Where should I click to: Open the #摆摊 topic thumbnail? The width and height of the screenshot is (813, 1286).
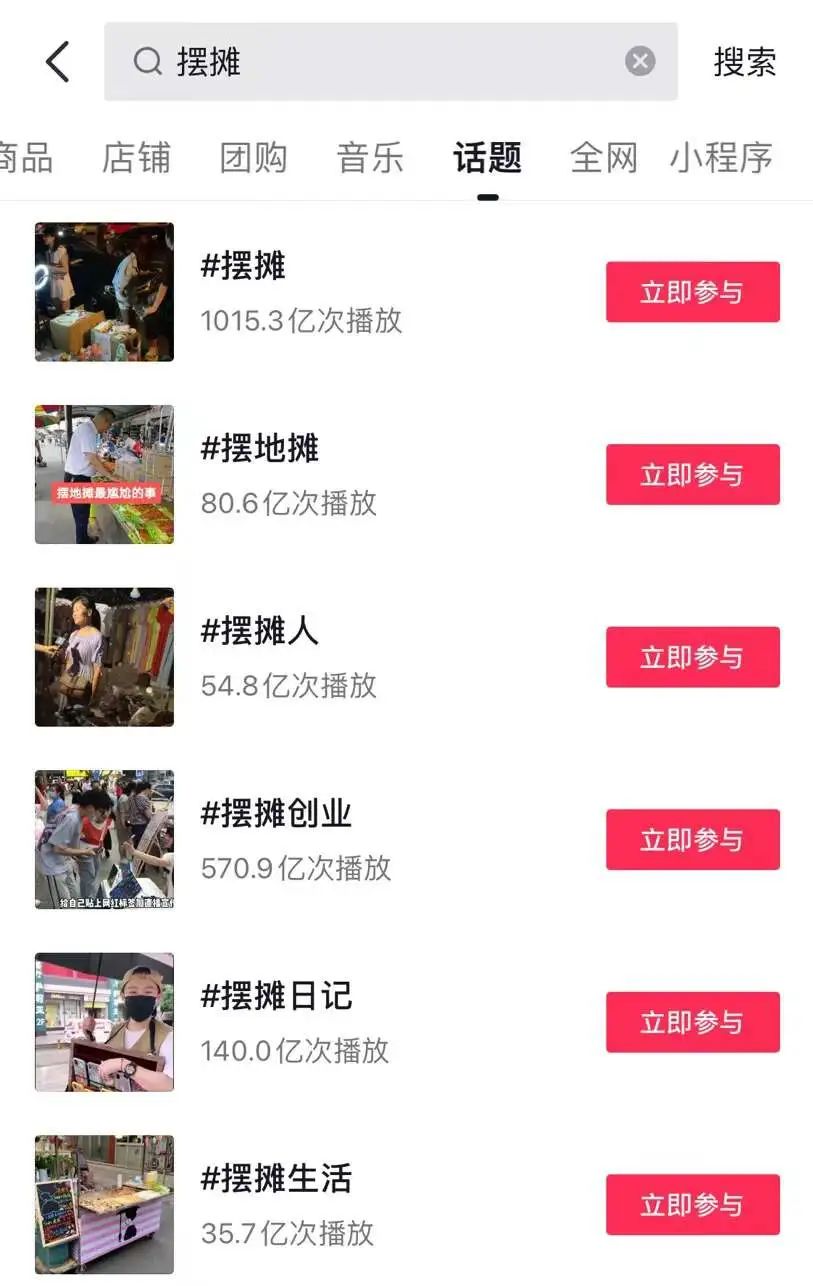coord(104,292)
